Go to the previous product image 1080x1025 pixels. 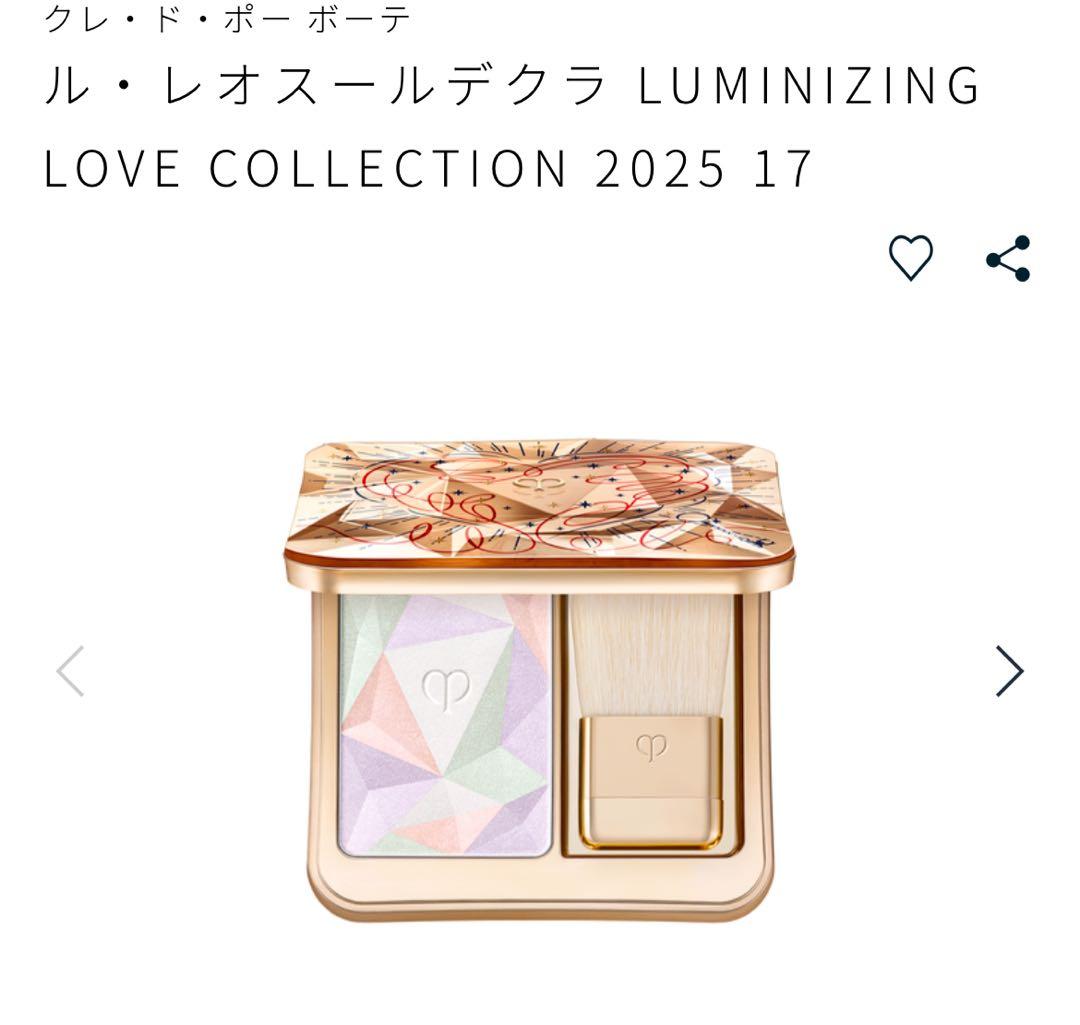(x=71, y=670)
